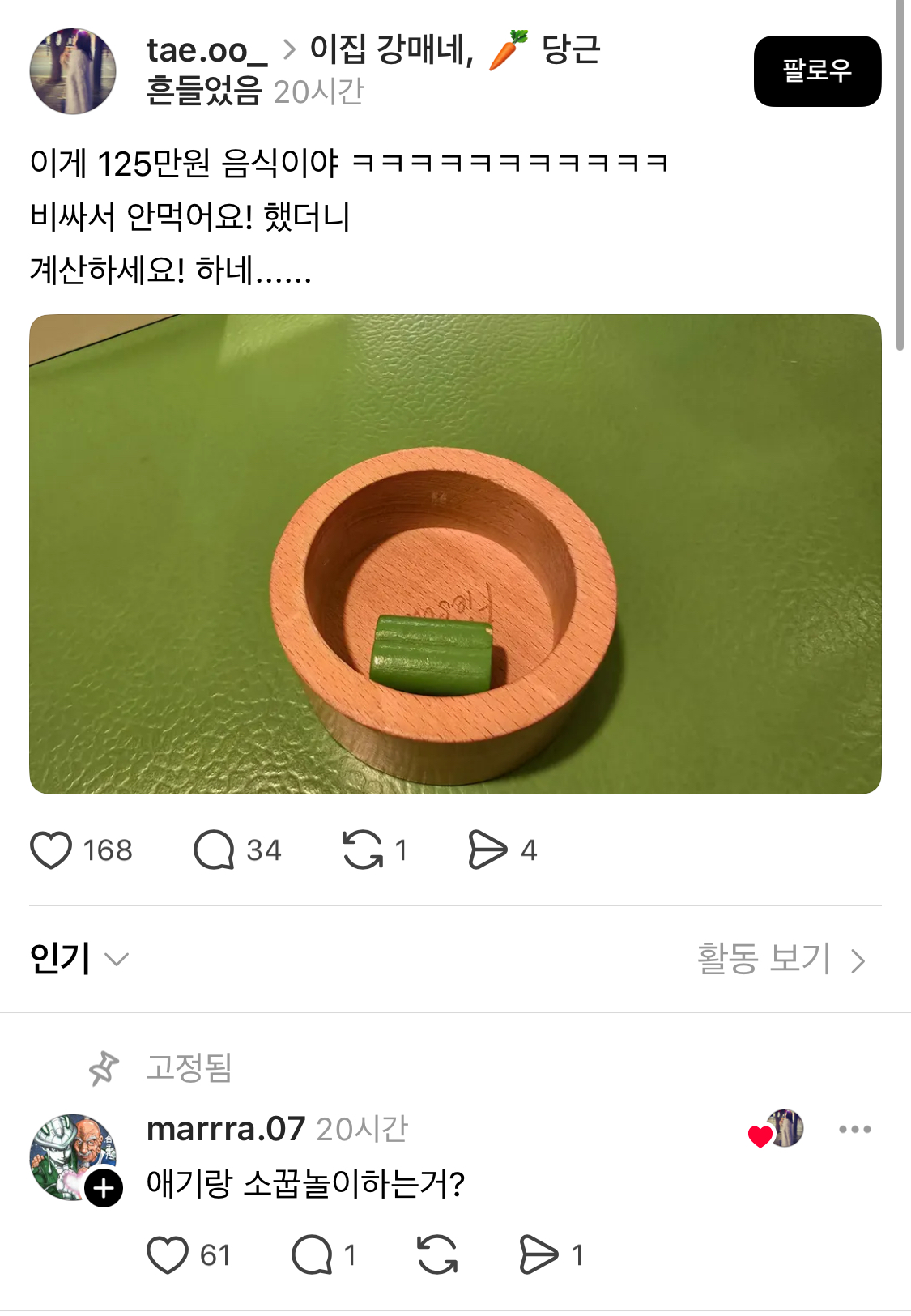Follow tae.oo_ with the 팔로우 button
Viewport: 911px width, 1316px height.
point(816,71)
